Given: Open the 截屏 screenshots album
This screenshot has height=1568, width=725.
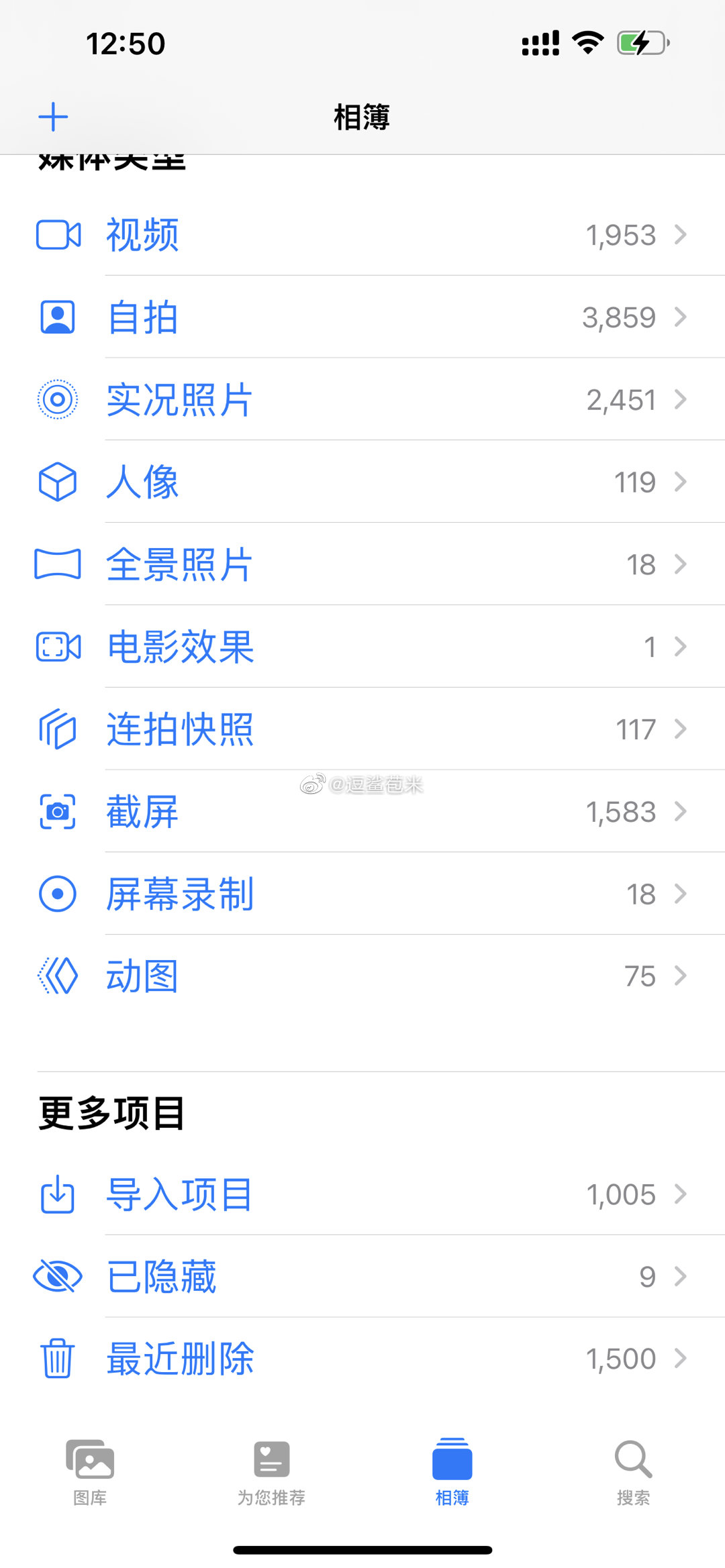Looking at the screenshot, I should [362, 812].
